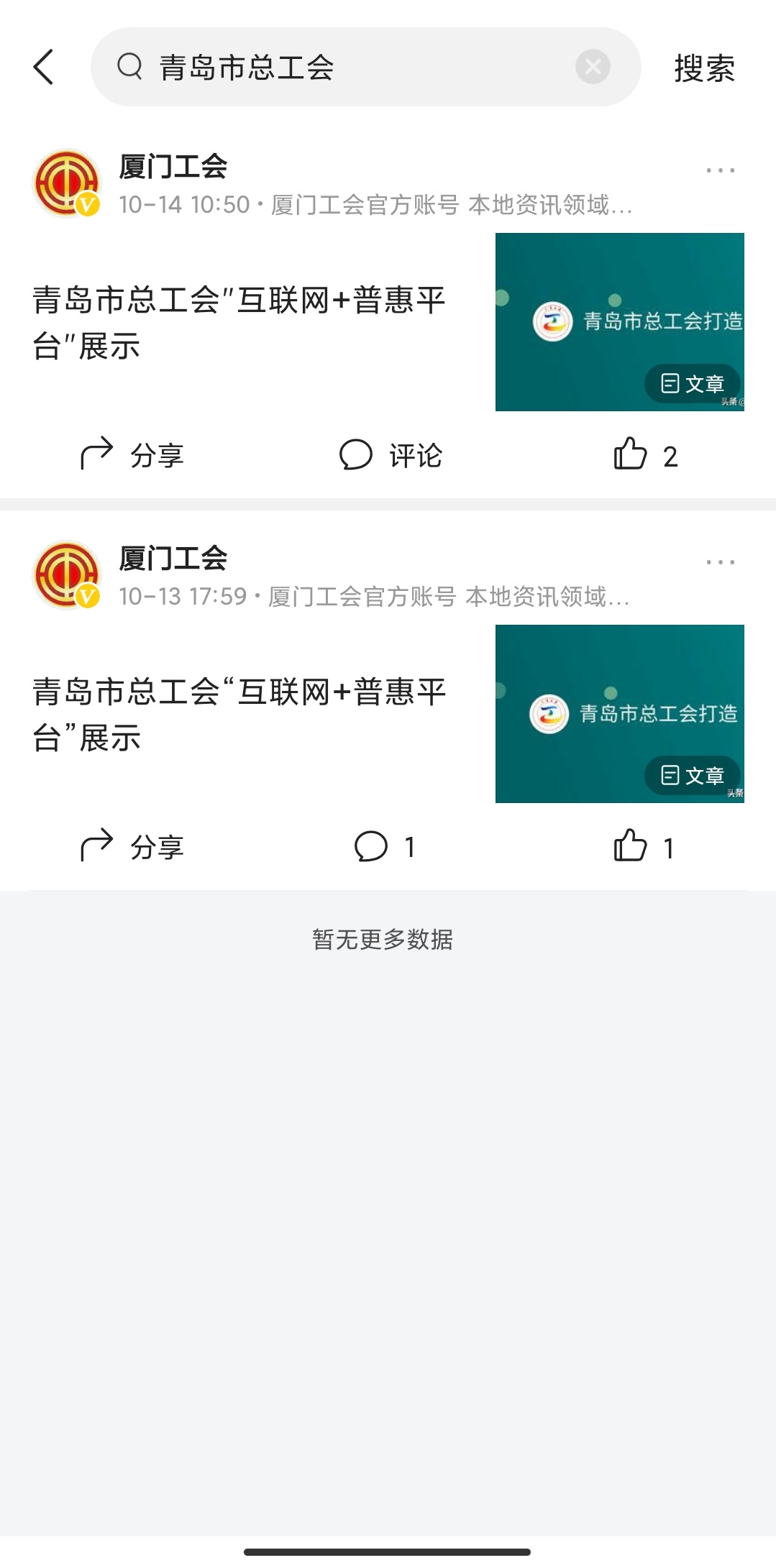The height and width of the screenshot is (1568, 776).
Task: View the 1 comment on the 10-13 post
Action: coord(385,847)
